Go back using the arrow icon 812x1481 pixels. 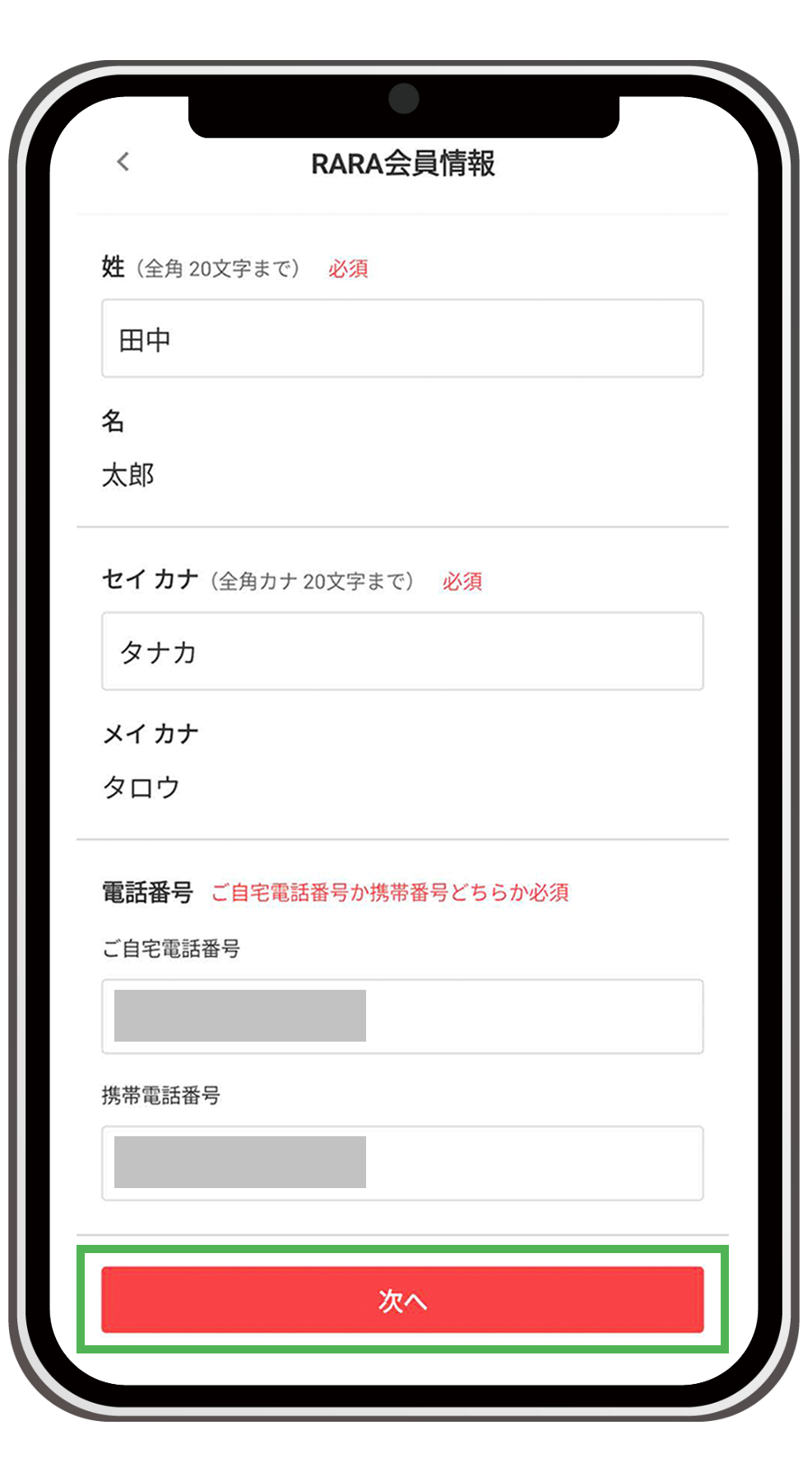coord(123,162)
